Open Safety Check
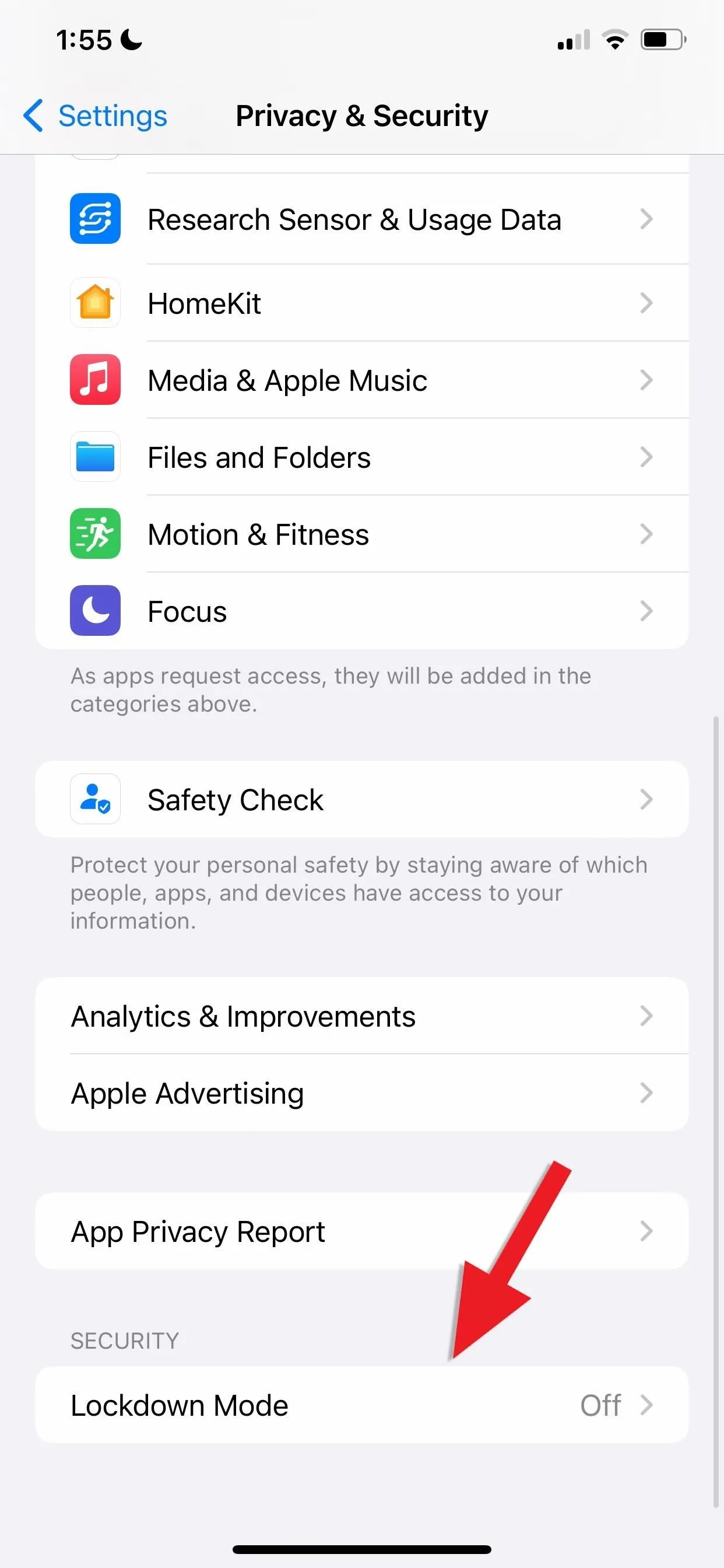724x1568 pixels. [x=361, y=799]
